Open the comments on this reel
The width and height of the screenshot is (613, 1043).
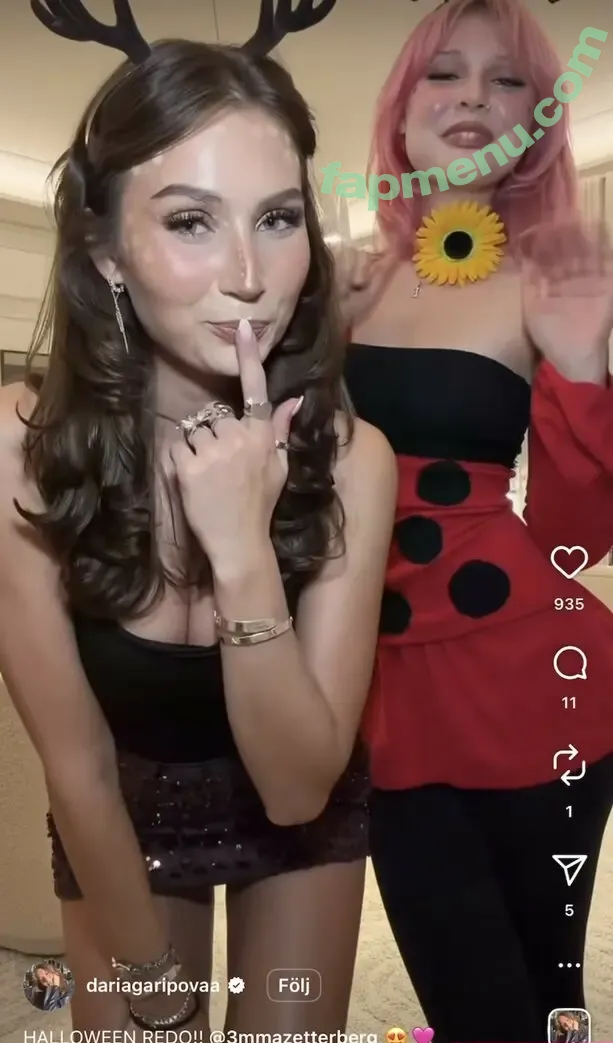click(x=569, y=663)
